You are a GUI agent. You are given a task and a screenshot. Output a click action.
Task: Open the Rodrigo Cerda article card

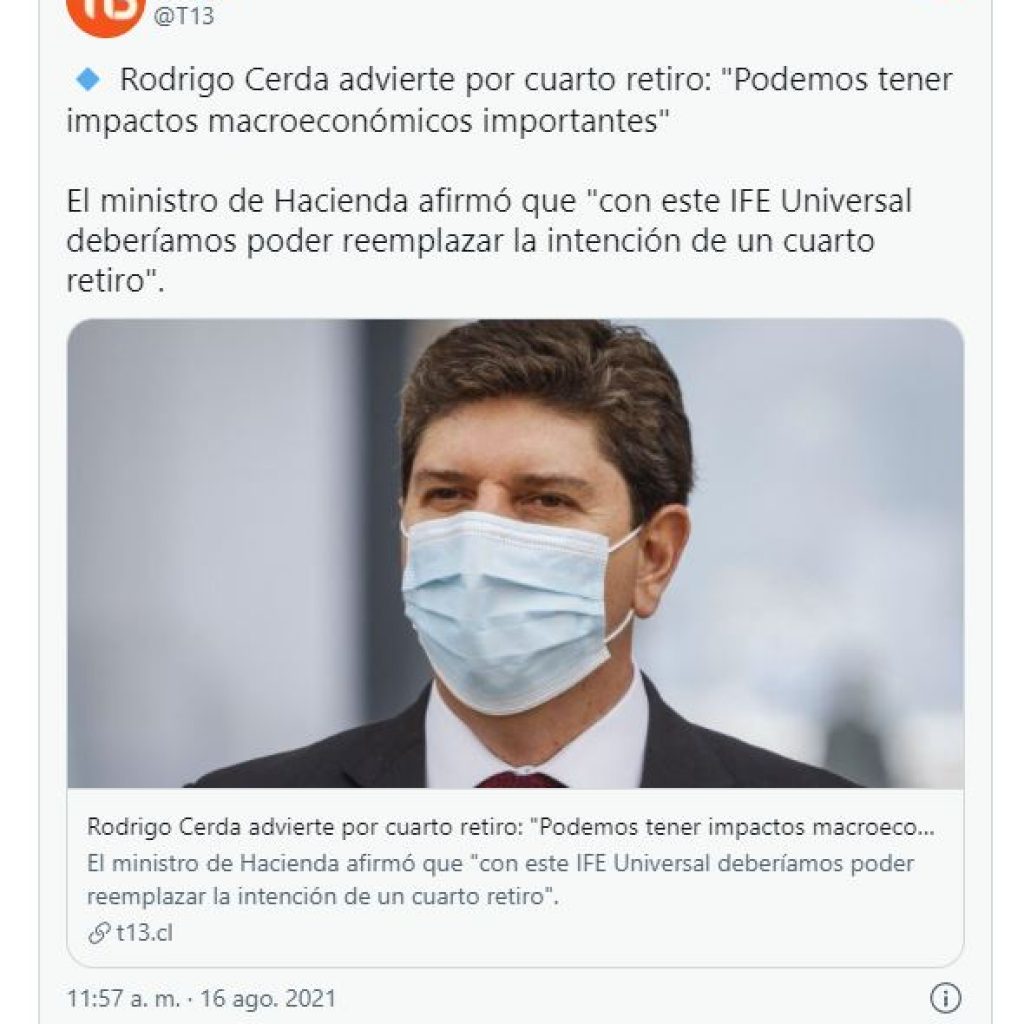(x=515, y=554)
